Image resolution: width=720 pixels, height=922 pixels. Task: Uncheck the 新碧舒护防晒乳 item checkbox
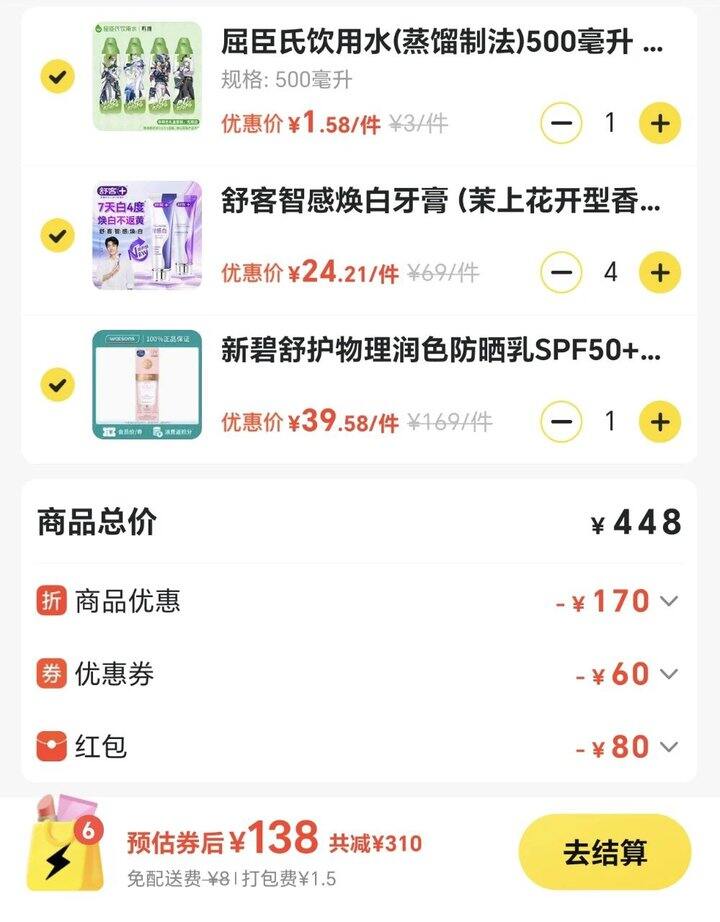point(57,385)
